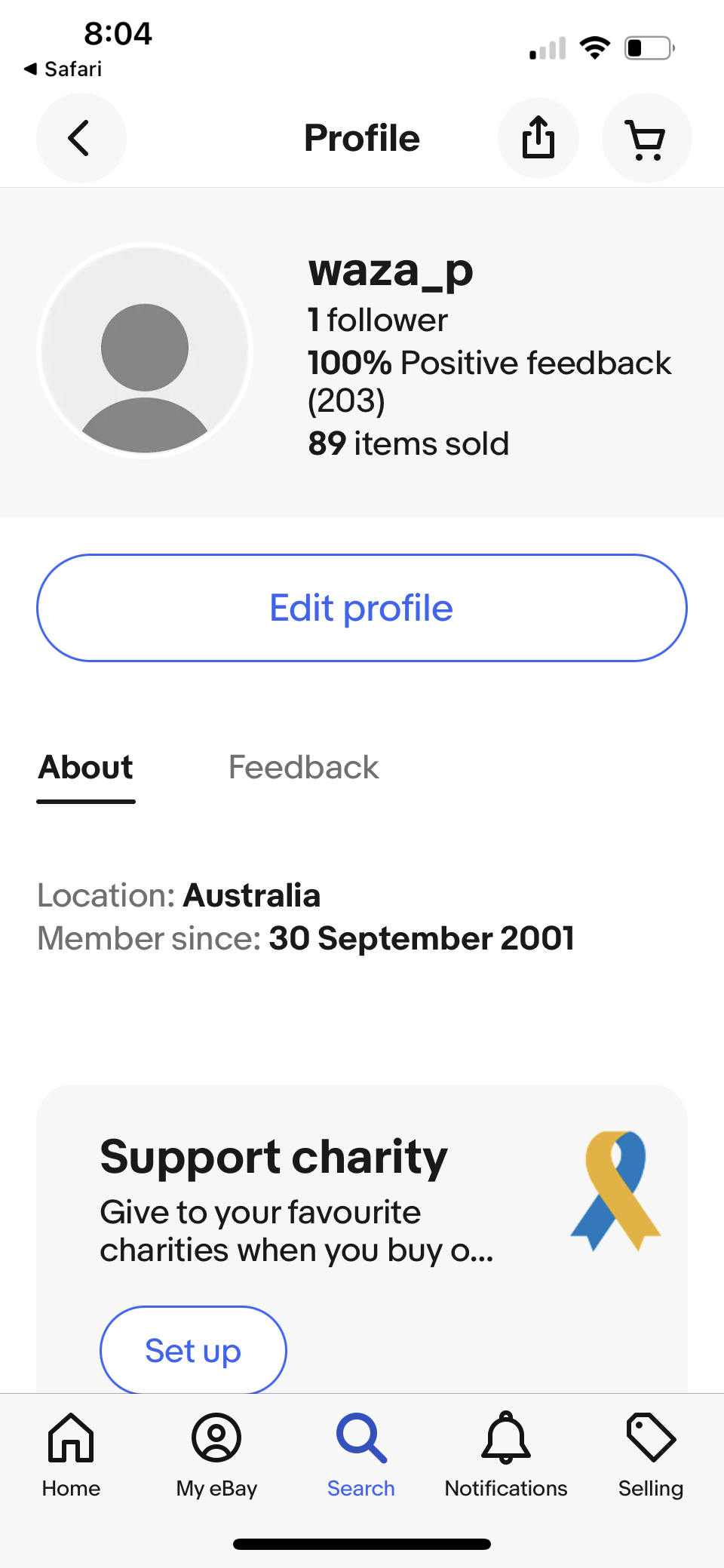Open Edit profile
Screen dimensions: 724x1568
click(362, 607)
